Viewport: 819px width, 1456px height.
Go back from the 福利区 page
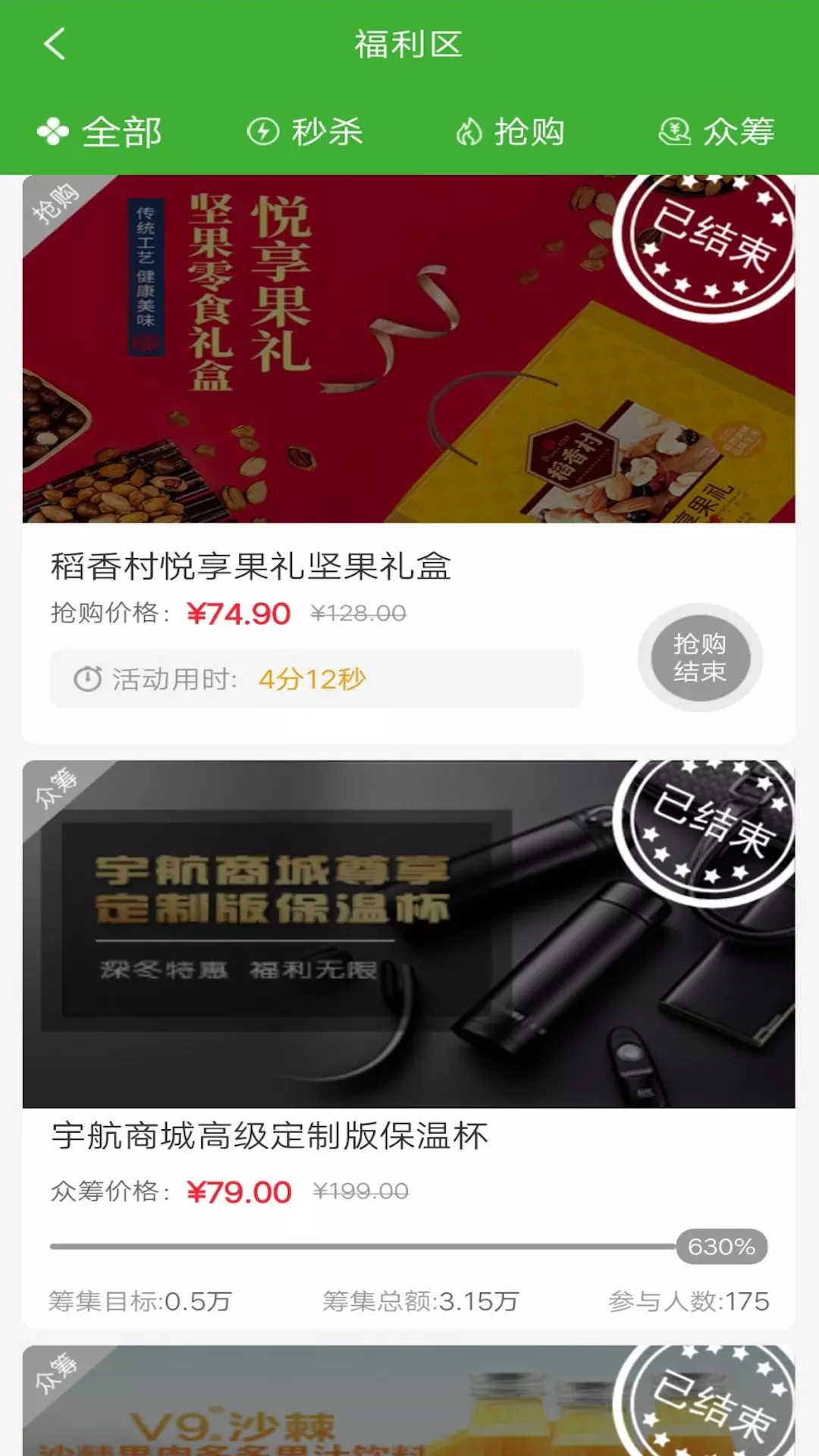(x=55, y=44)
